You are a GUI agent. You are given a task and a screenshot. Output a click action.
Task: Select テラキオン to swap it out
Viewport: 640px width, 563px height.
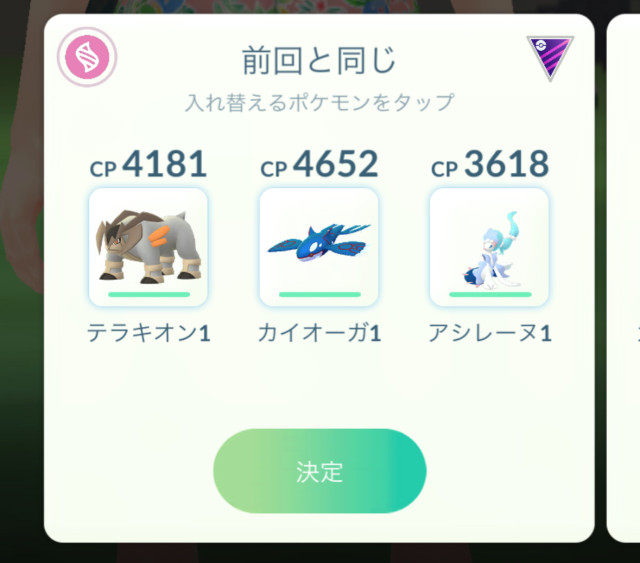[148, 247]
